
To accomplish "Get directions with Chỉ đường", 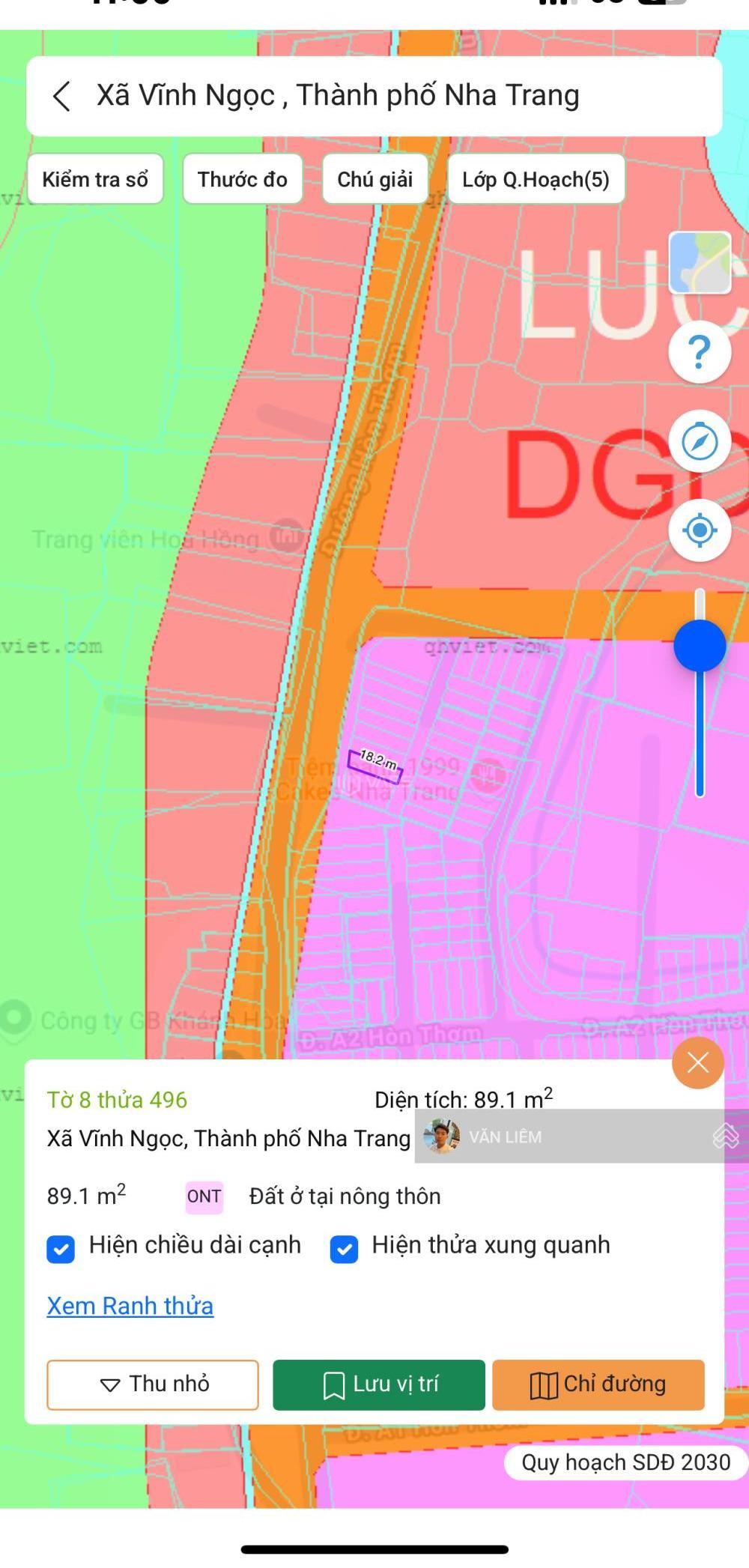I will tap(598, 1384).
